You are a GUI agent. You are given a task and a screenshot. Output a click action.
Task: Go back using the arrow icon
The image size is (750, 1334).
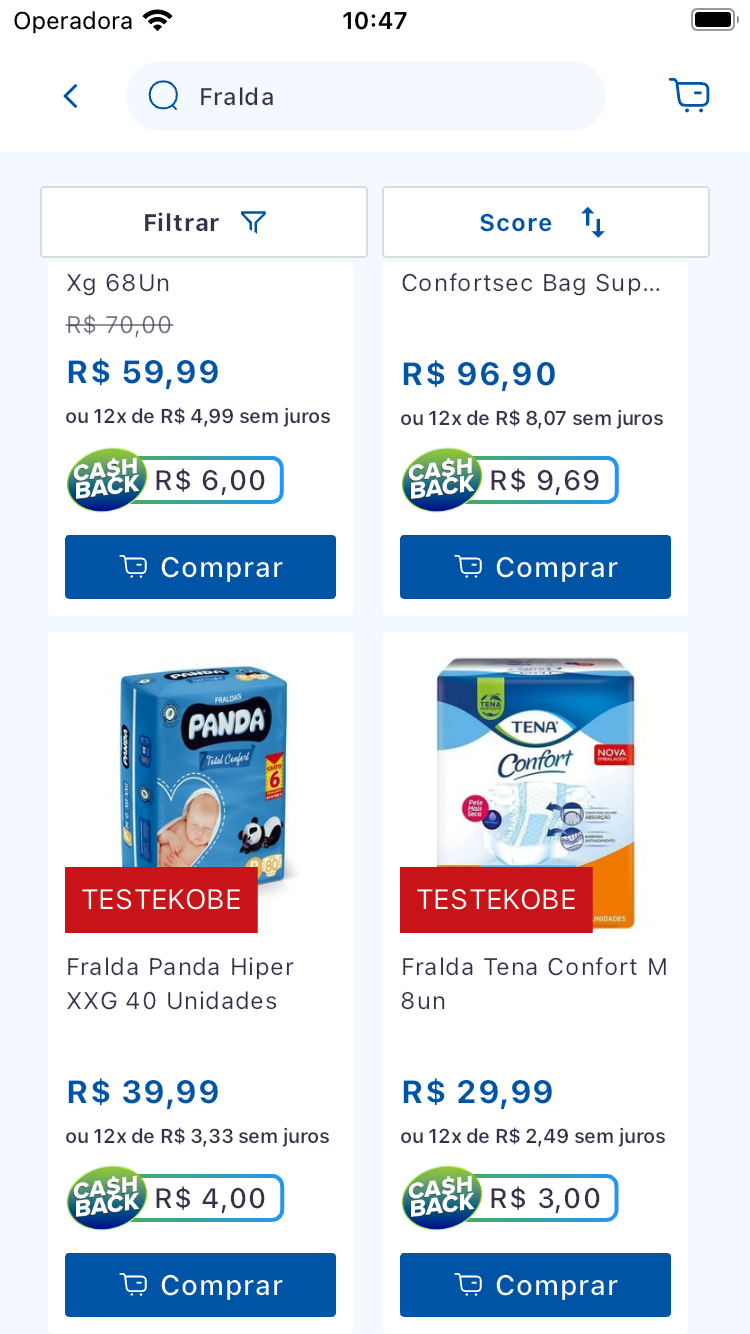(x=70, y=96)
